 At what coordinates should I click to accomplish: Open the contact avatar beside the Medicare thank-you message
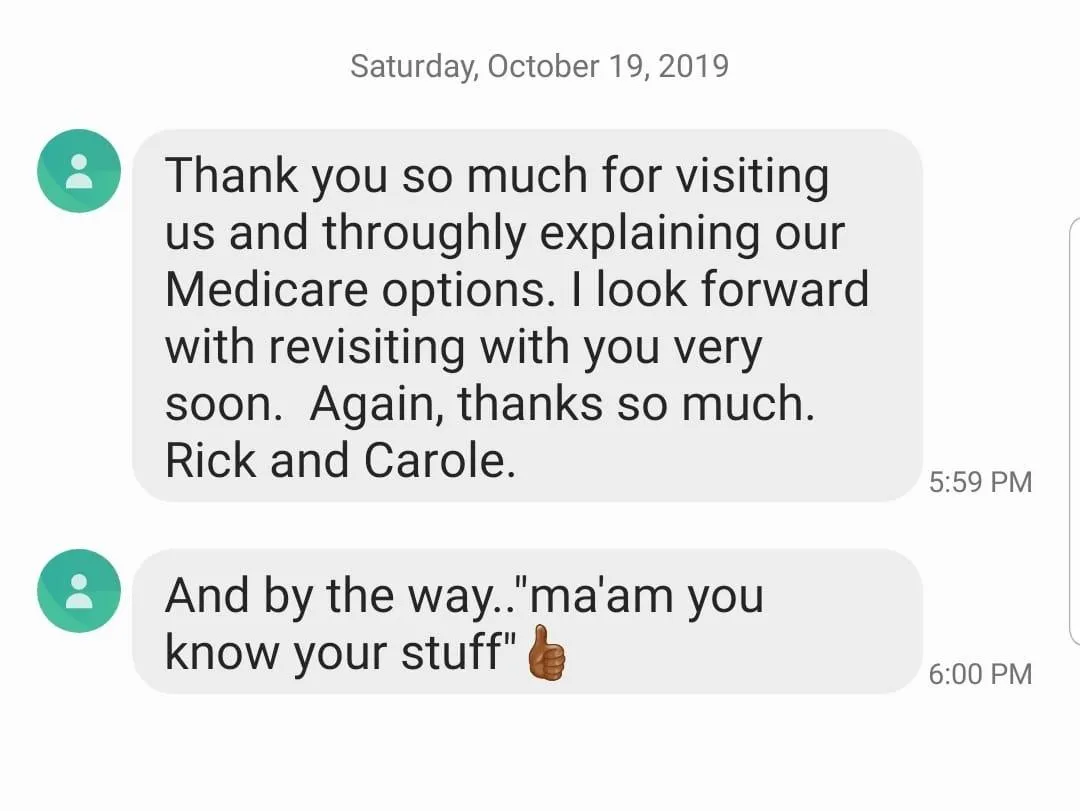pyautogui.click(x=79, y=171)
